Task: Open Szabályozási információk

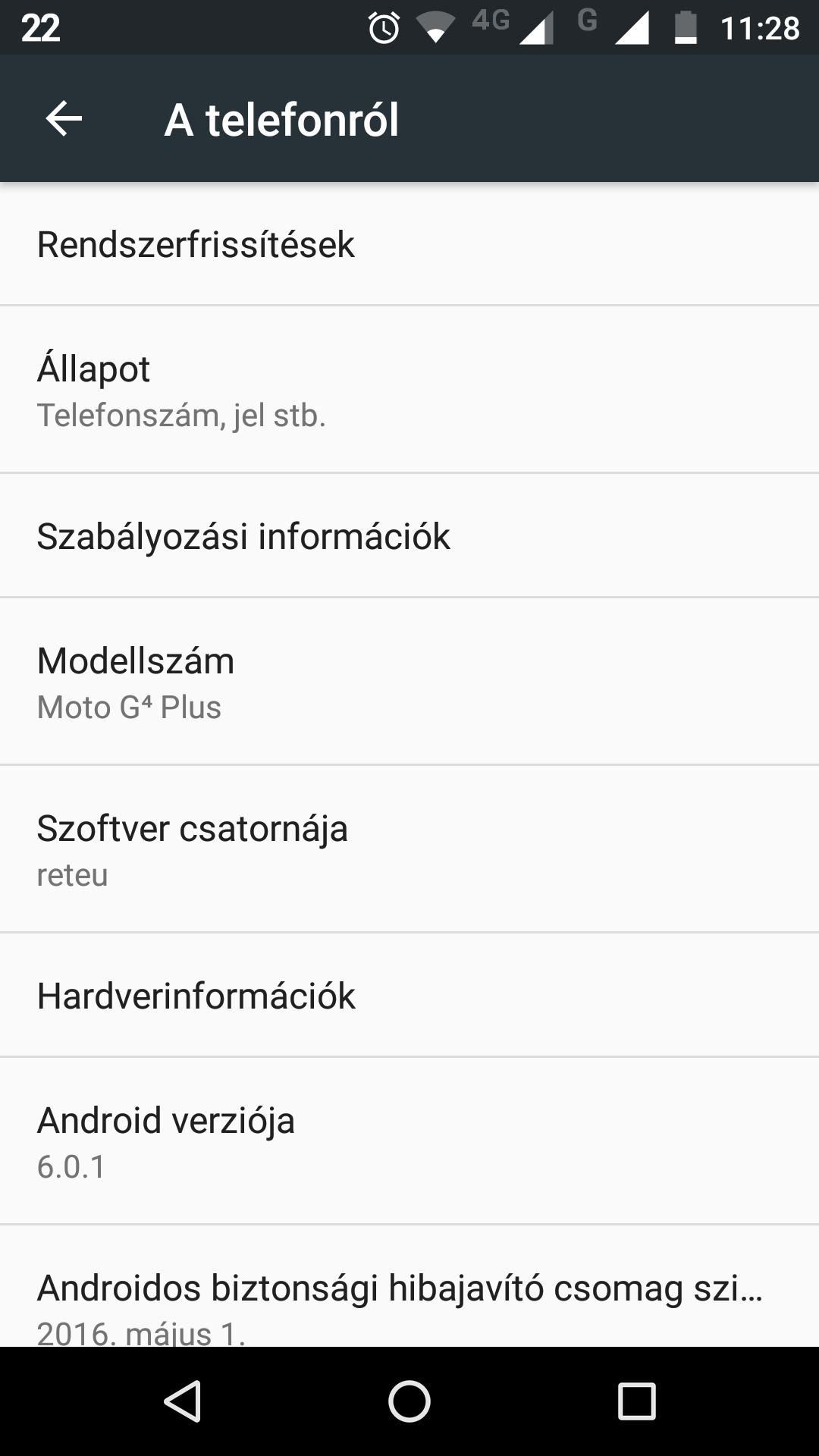Action: pyautogui.click(x=409, y=535)
